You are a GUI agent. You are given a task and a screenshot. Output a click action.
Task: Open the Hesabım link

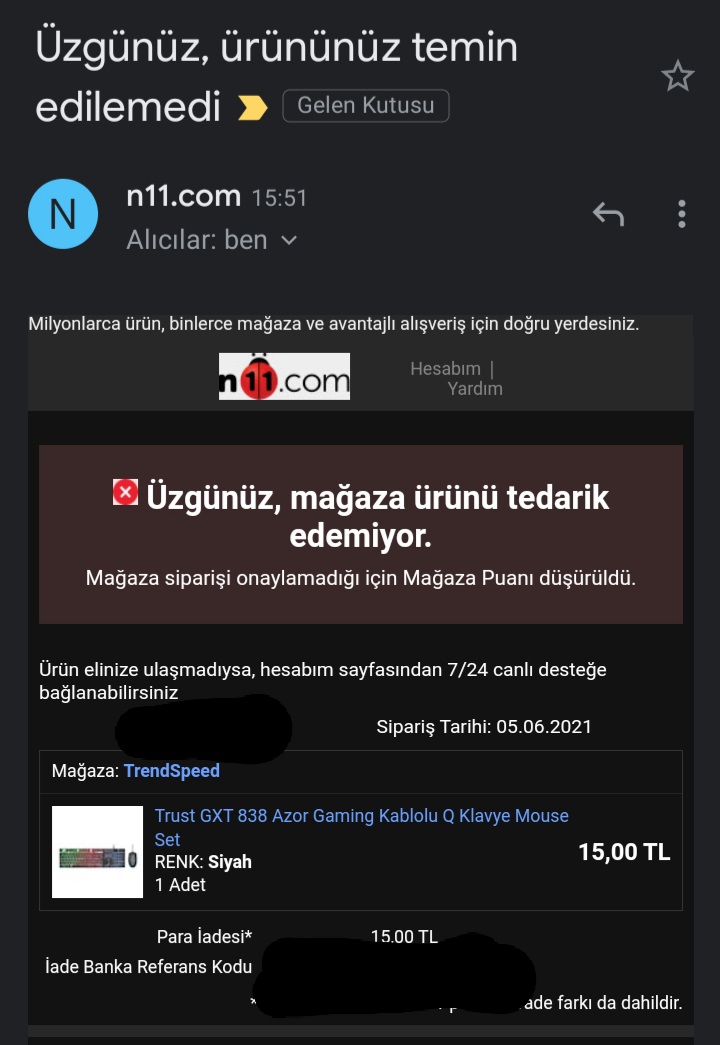(445, 368)
